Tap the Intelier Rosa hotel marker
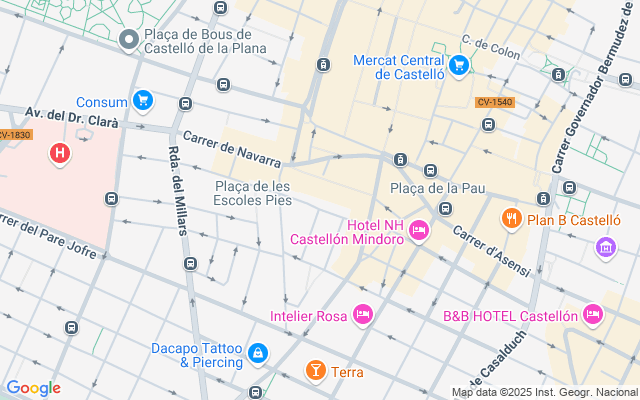The image size is (640, 400). 363,315
